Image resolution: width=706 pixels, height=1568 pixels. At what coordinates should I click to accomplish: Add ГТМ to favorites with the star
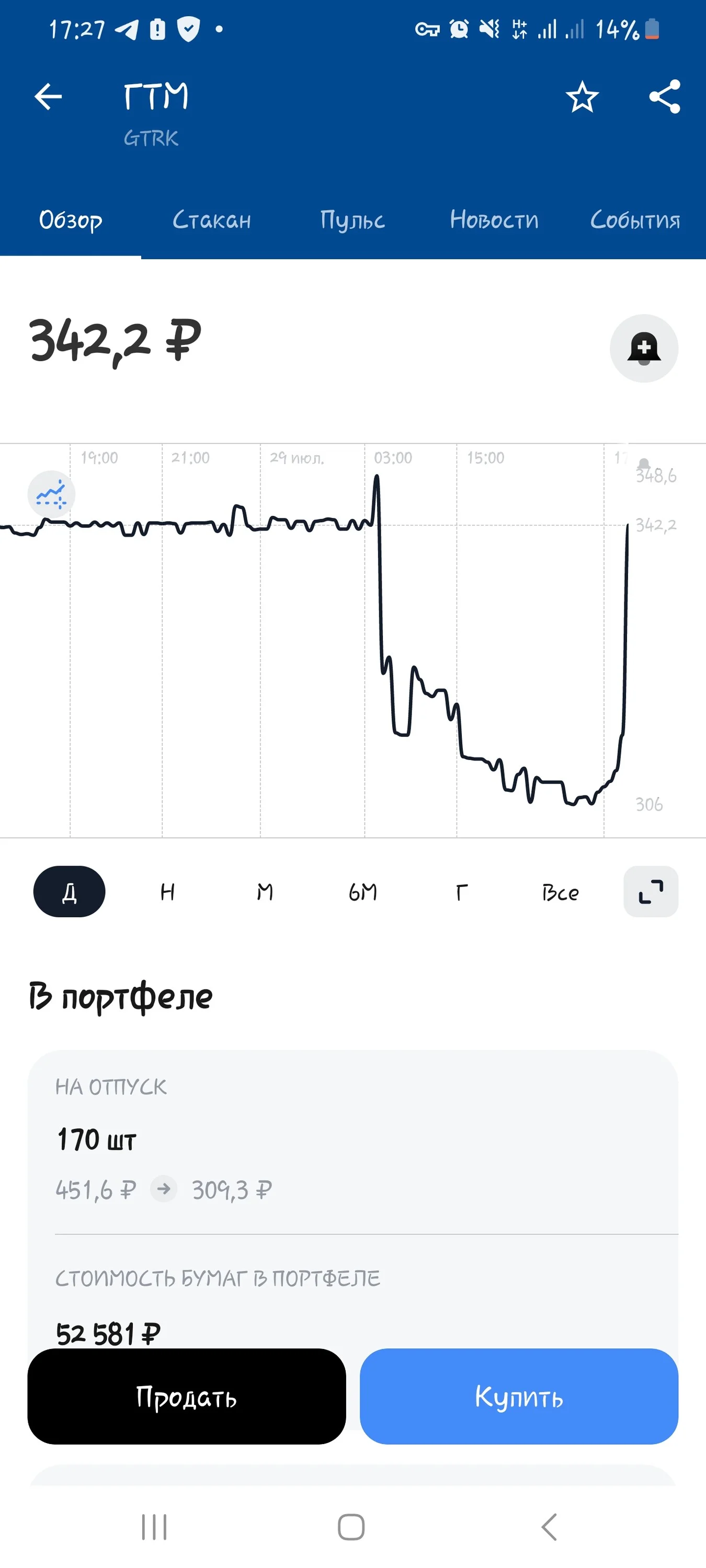coord(582,97)
